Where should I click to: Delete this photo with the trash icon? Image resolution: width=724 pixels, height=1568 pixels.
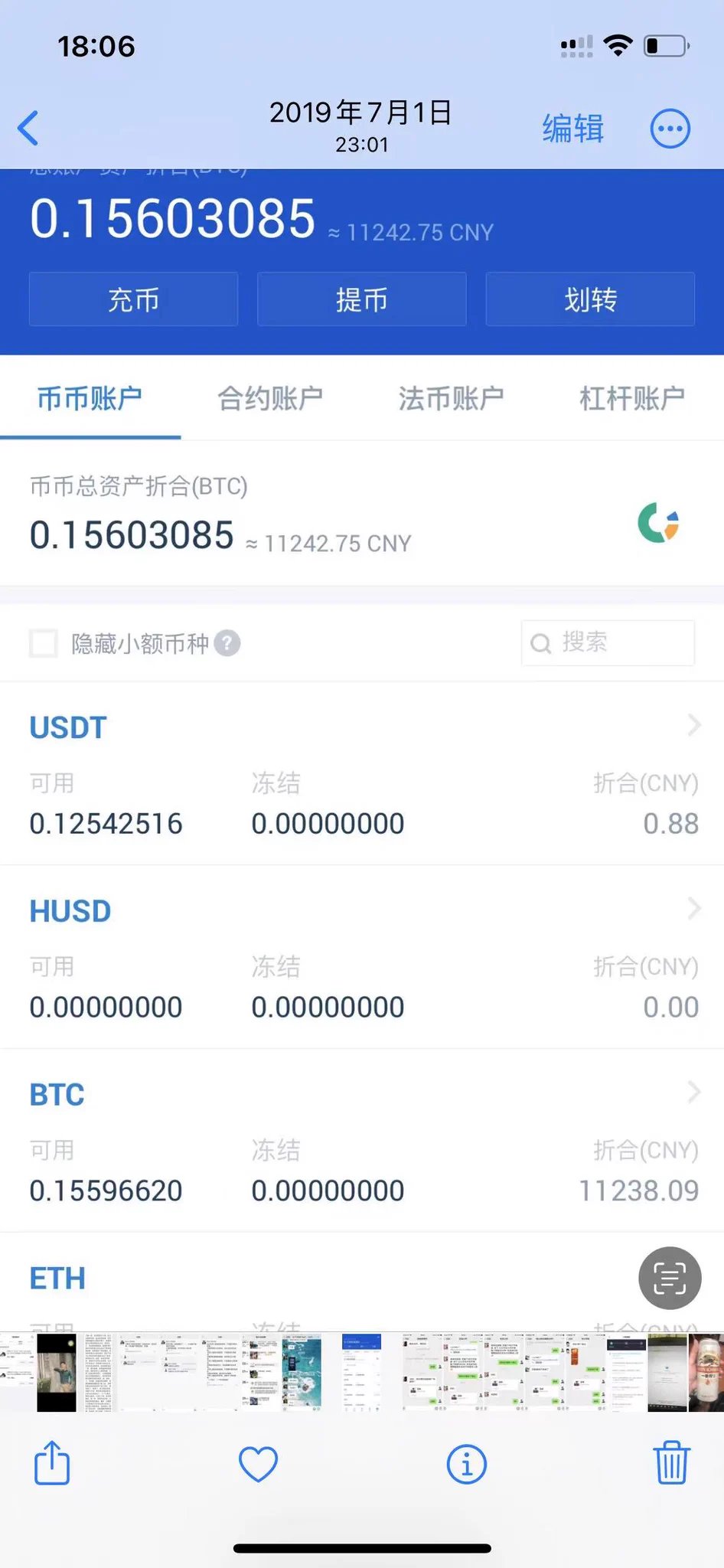point(671,1463)
